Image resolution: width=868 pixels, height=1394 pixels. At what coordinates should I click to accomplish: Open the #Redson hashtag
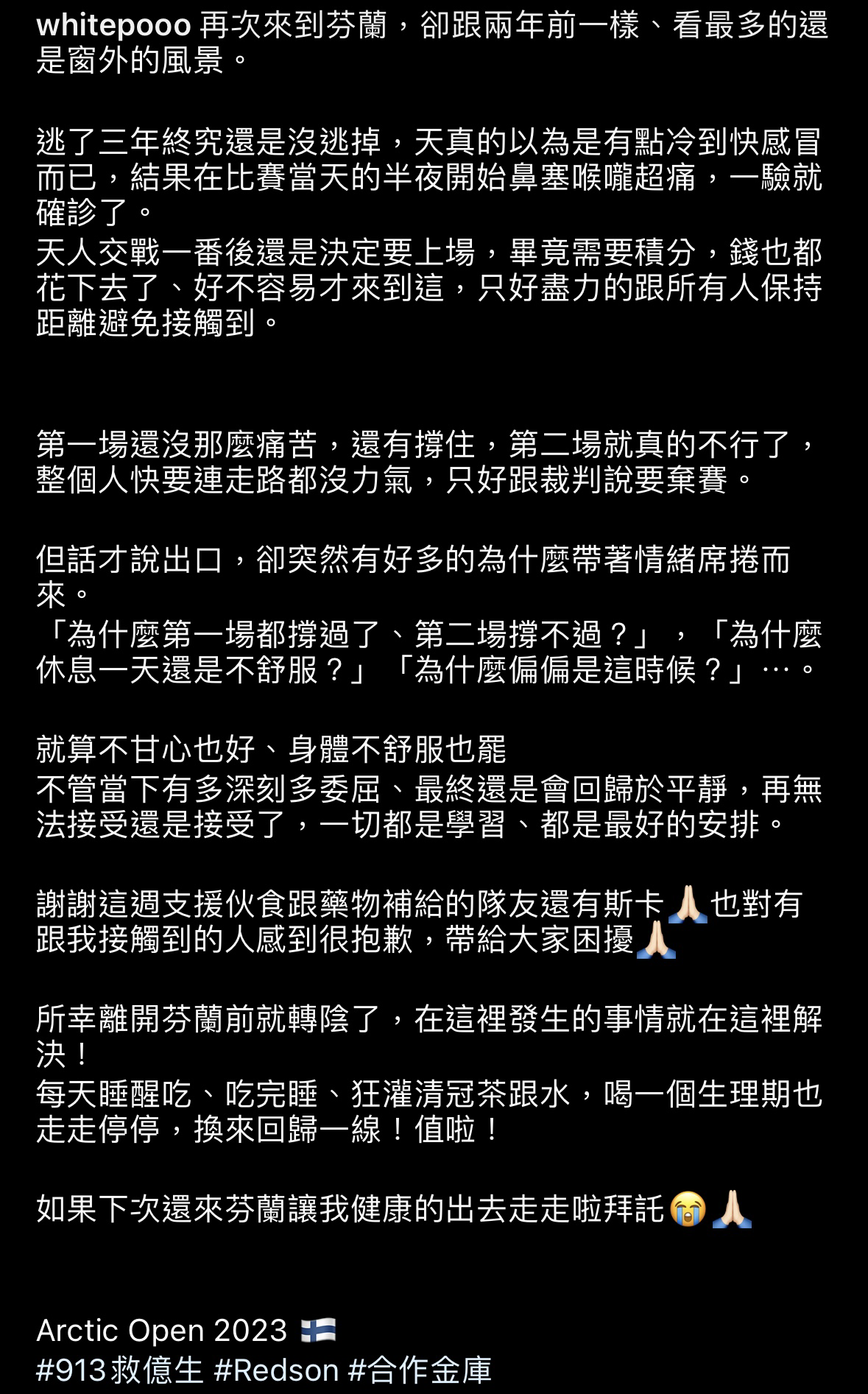276,1370
